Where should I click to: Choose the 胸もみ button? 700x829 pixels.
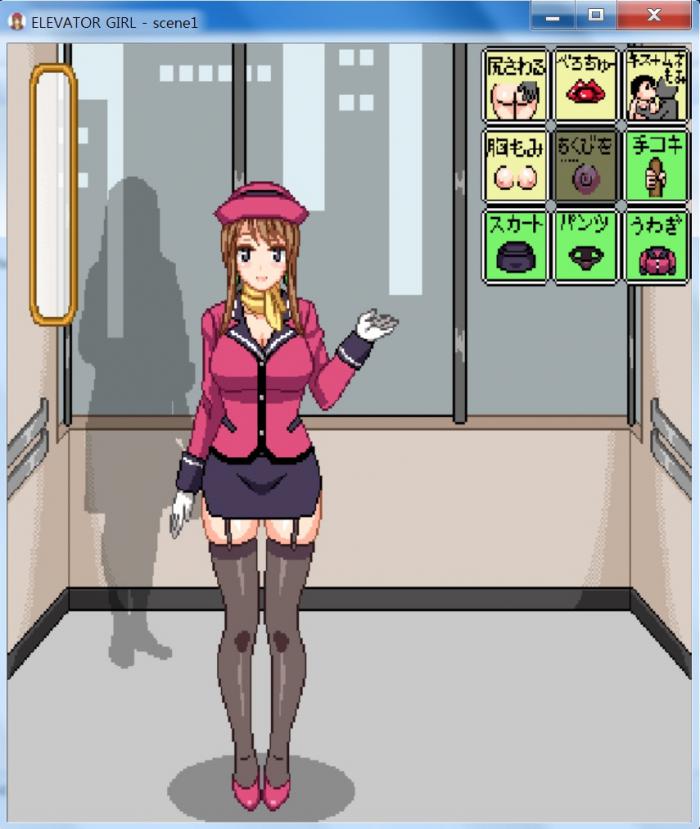516,165
